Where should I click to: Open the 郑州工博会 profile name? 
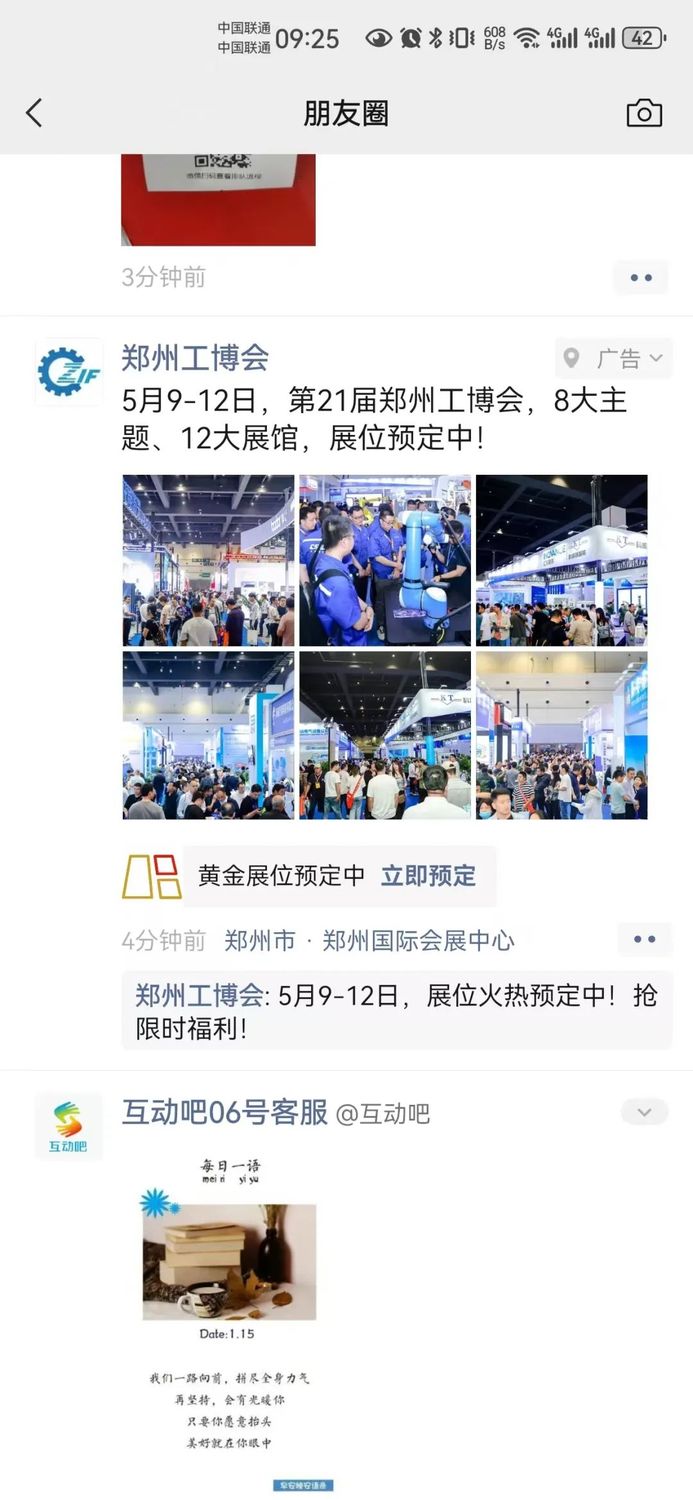pos(195,357)
